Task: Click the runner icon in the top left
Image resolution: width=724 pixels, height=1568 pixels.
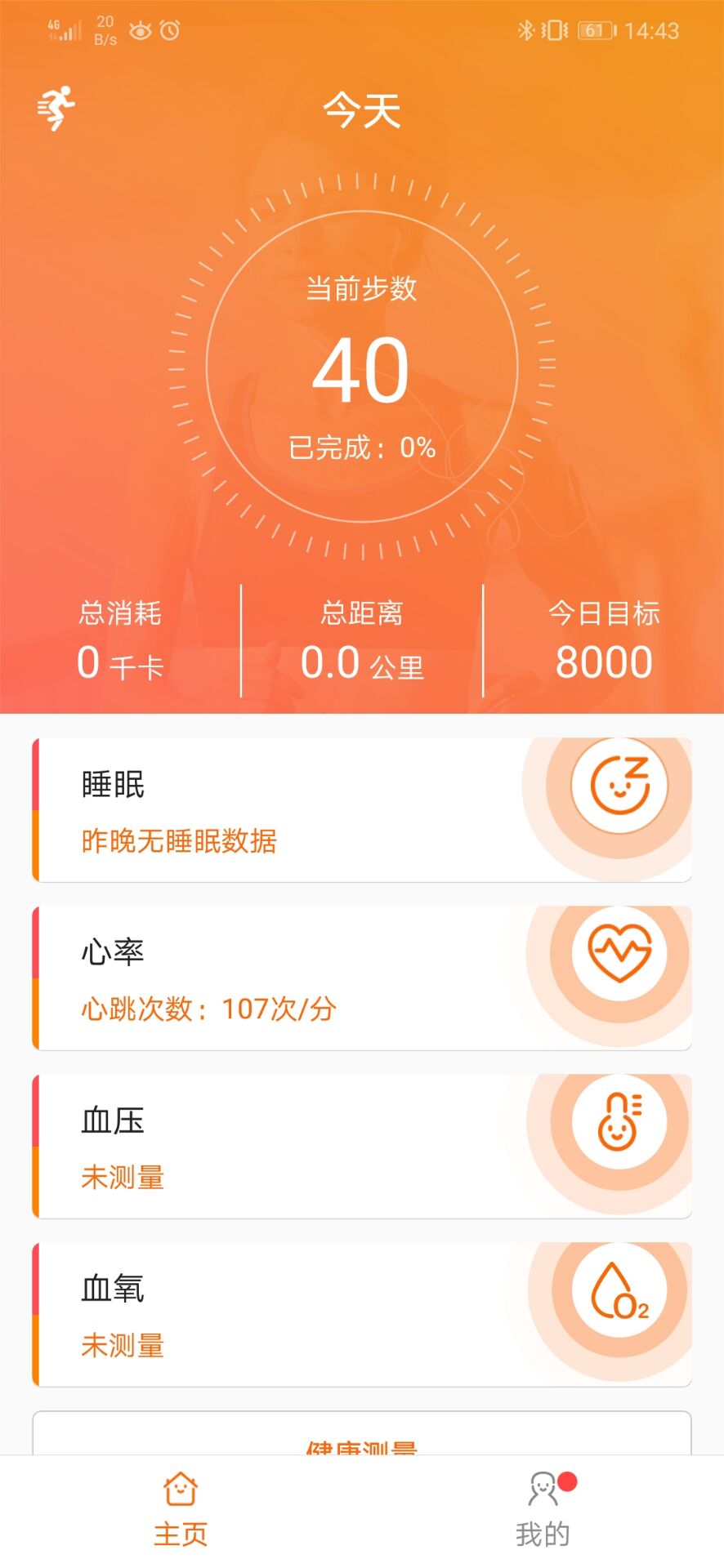Action: point(56,109)
